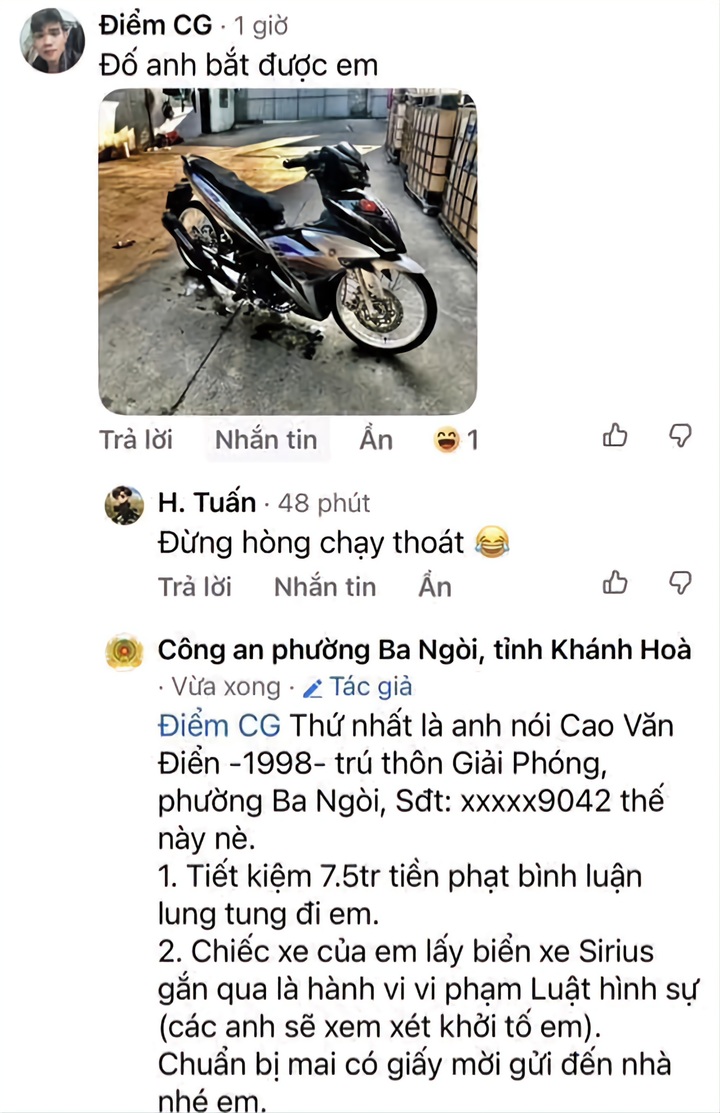Screen dimensions: 720x1113
Task: Hide H. Tuấn's comment with Ẩn
Action: click(x=435, y=586)
